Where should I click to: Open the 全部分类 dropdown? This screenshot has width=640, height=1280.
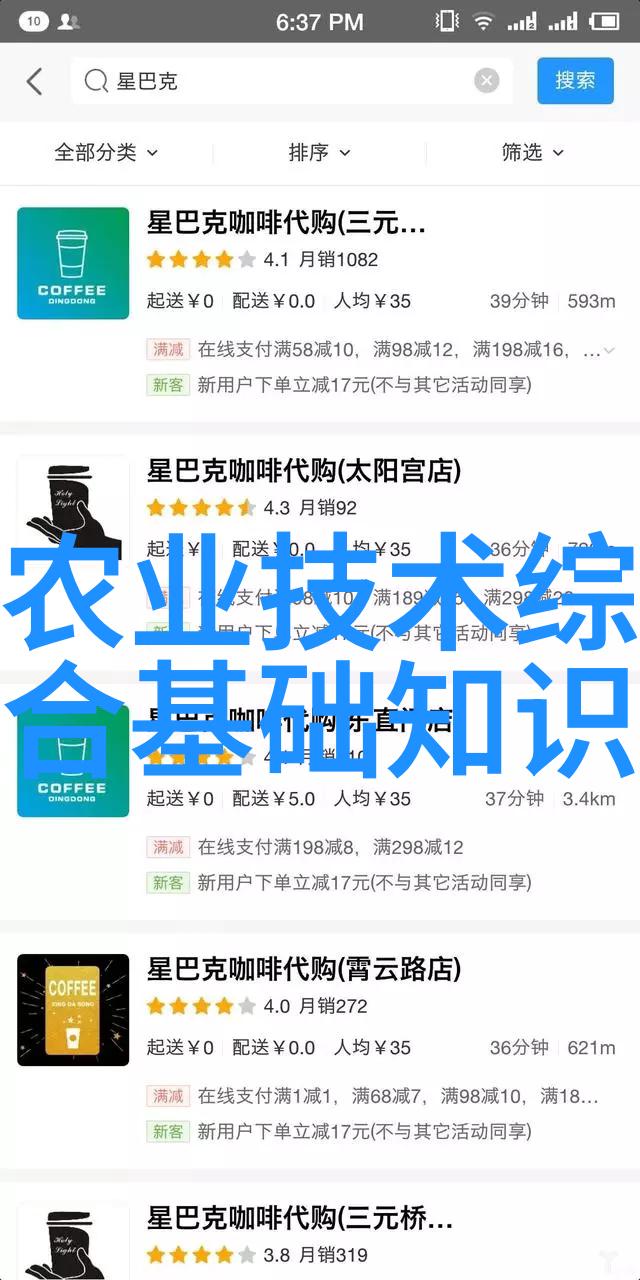click(106, 152)
